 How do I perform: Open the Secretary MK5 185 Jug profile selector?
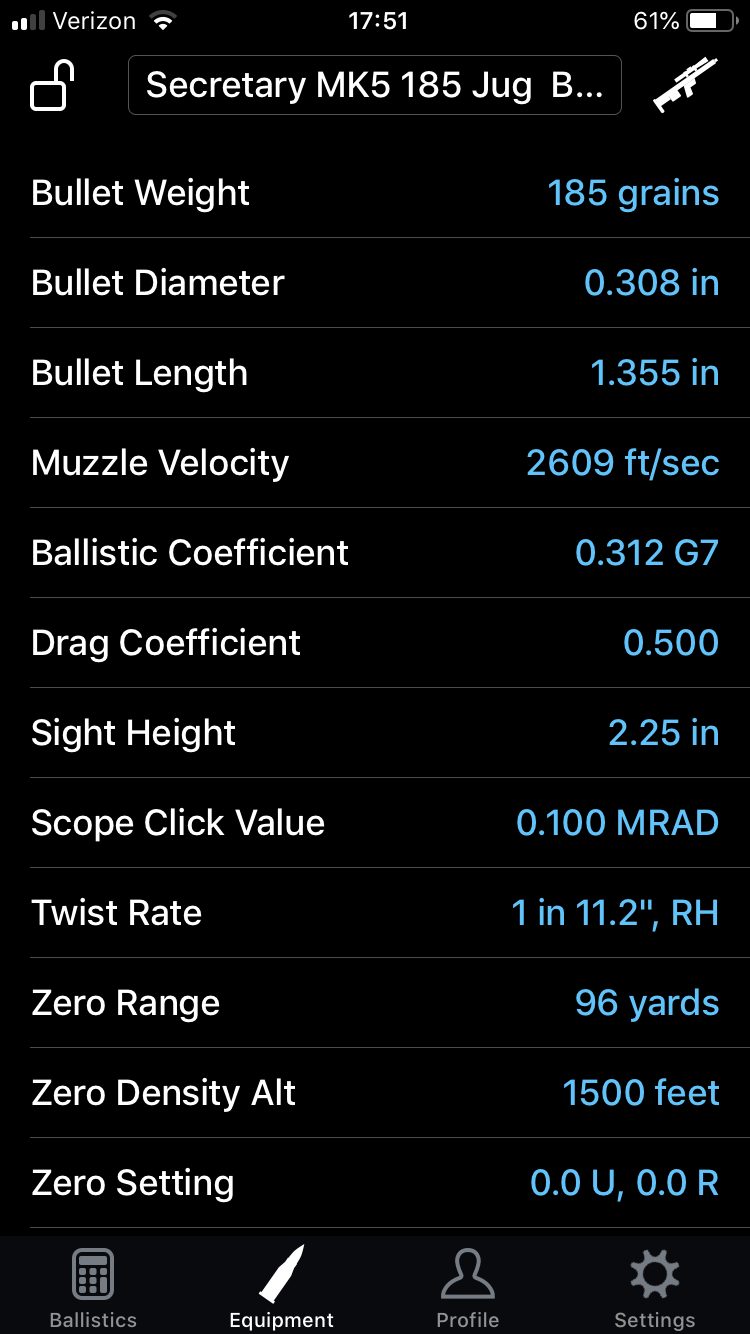pyautogui.click(x=375, y=85)
